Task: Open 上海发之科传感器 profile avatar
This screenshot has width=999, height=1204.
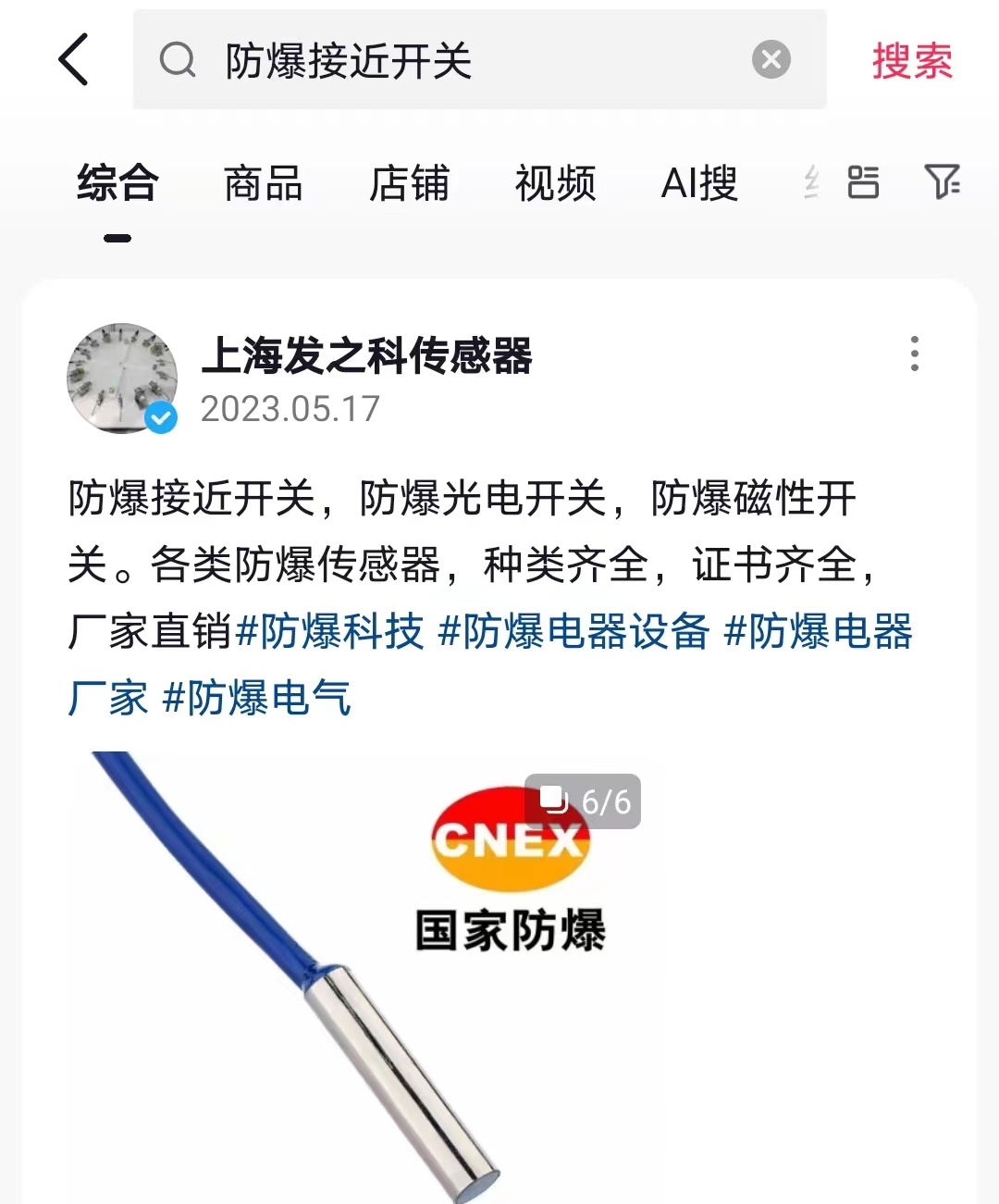Action: pos(122,379)
